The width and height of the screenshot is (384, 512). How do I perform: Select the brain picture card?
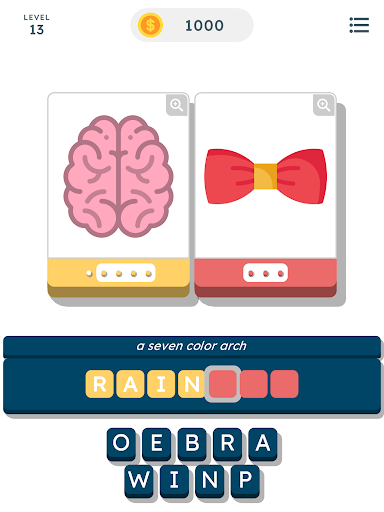[x=119, y=195]
